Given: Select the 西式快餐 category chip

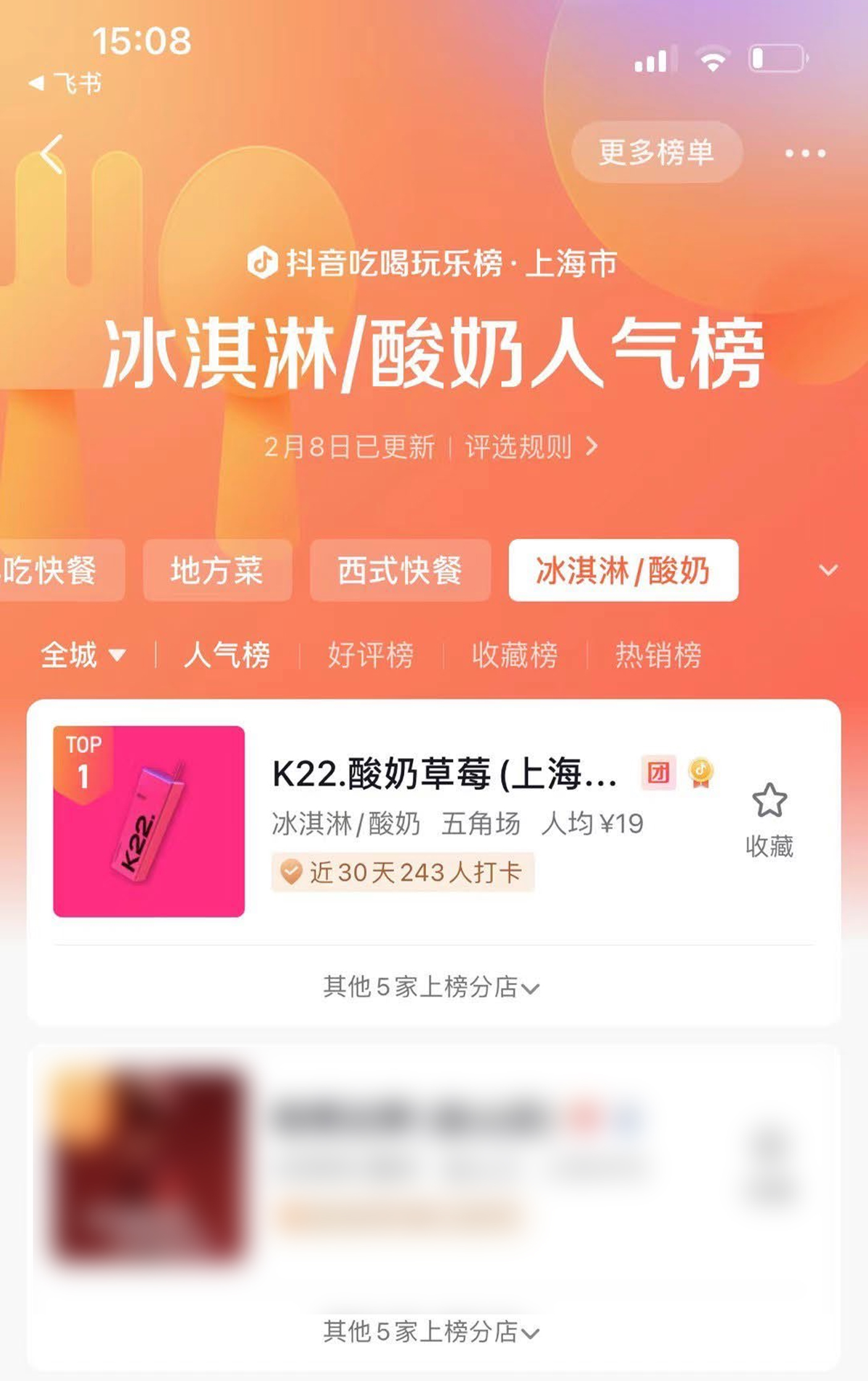Looking at the screenshot, I should pyautogui.click(x=400, y=570).
